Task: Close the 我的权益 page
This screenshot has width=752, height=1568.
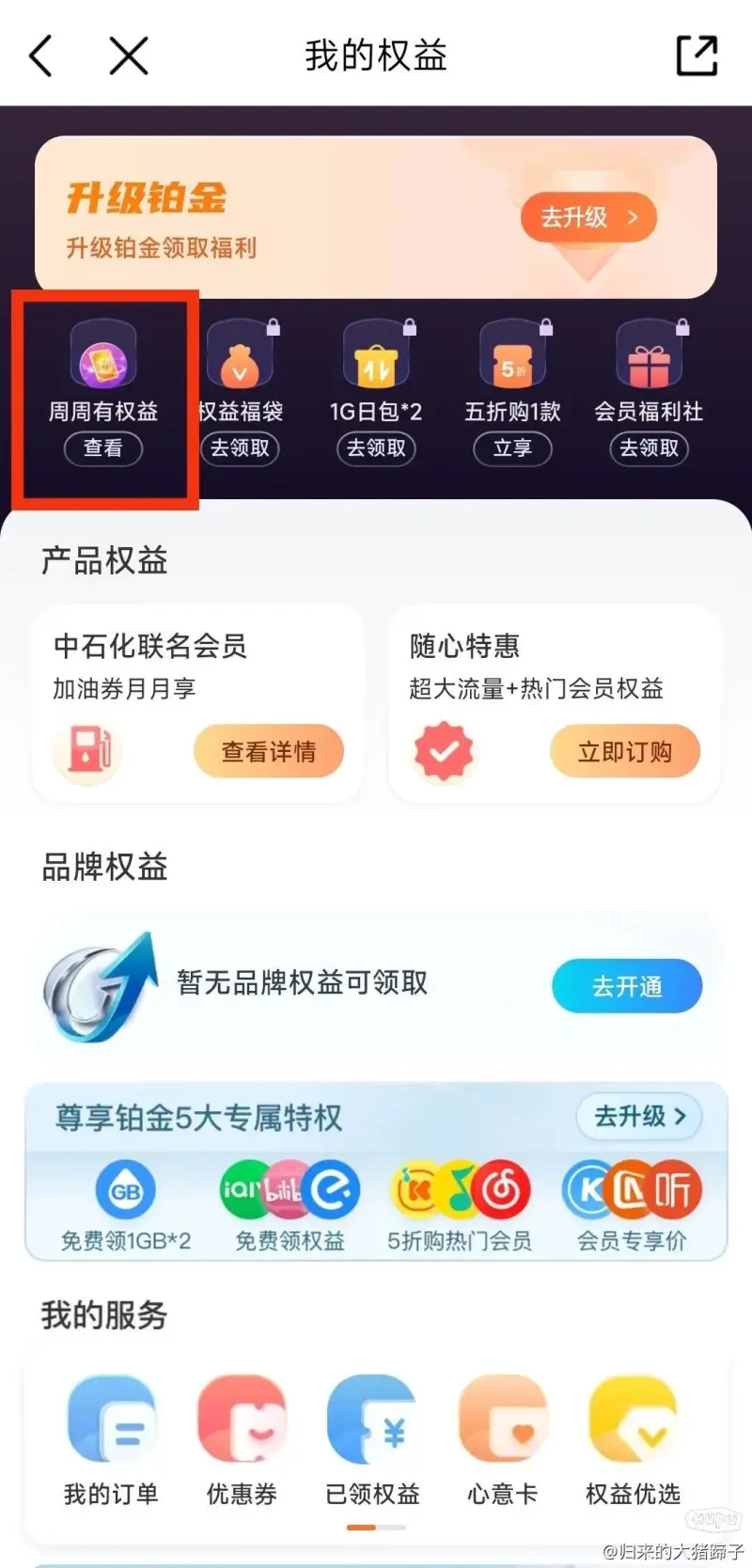Action: [x=129, y=56]
